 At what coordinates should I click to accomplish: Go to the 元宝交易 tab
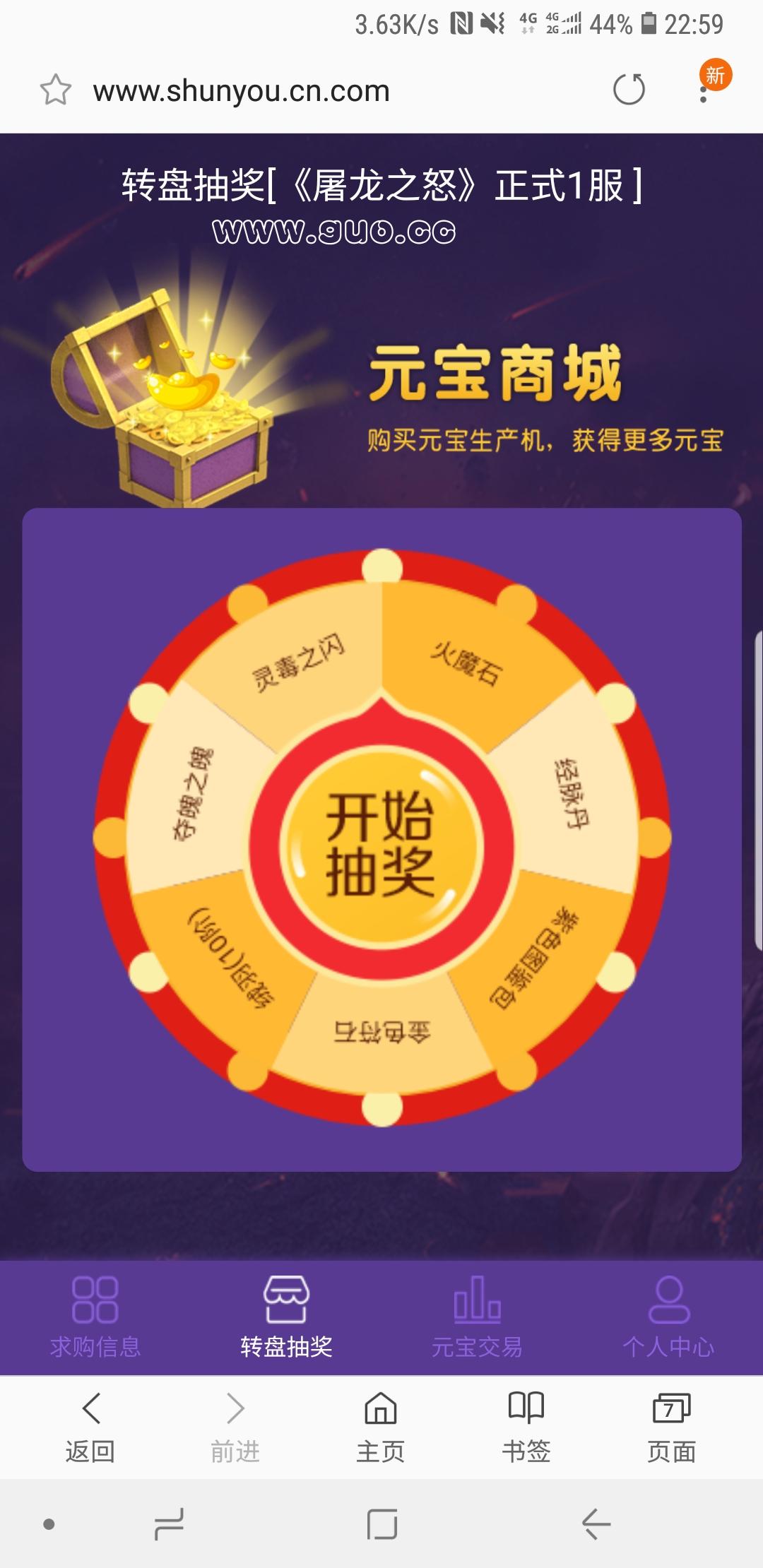point(477,1317)
